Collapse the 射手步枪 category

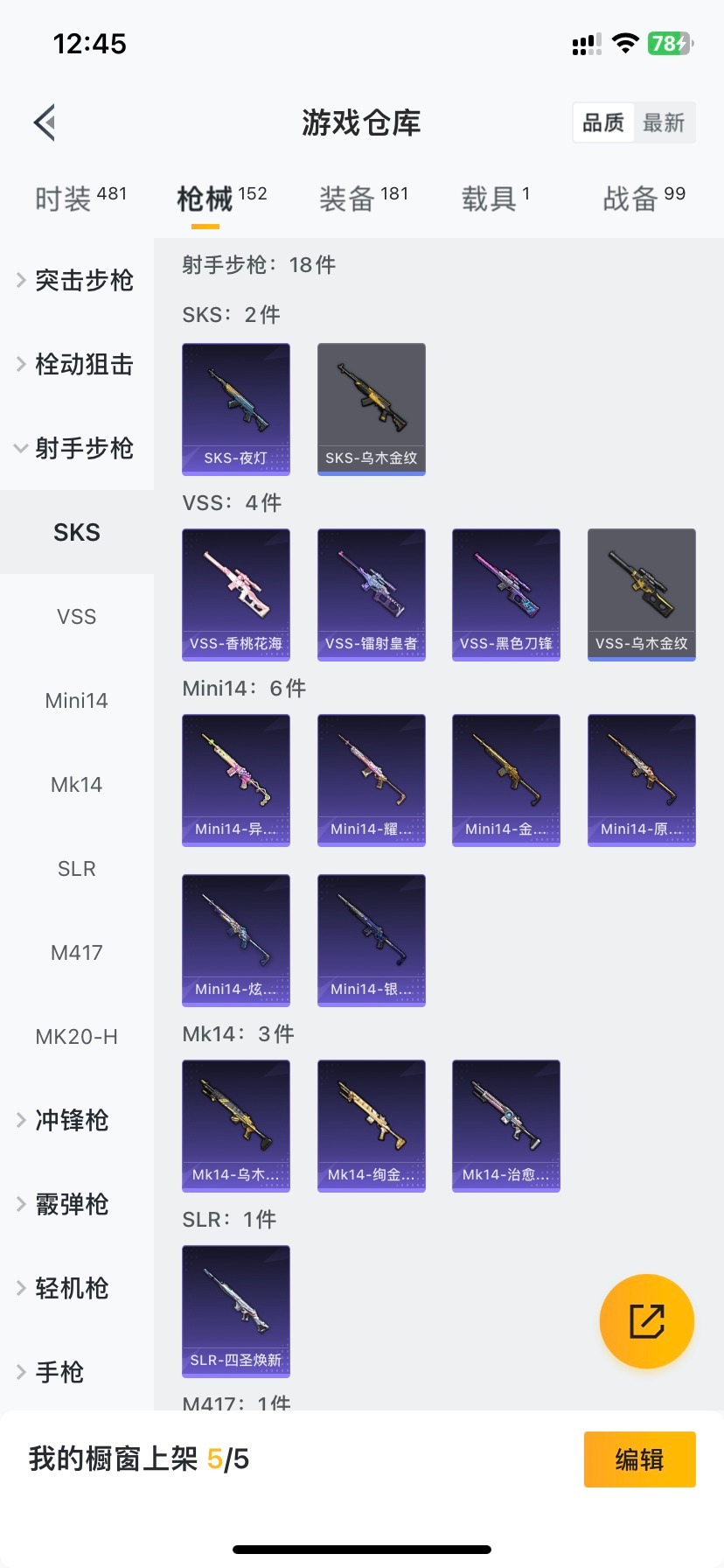click(77, 448)
